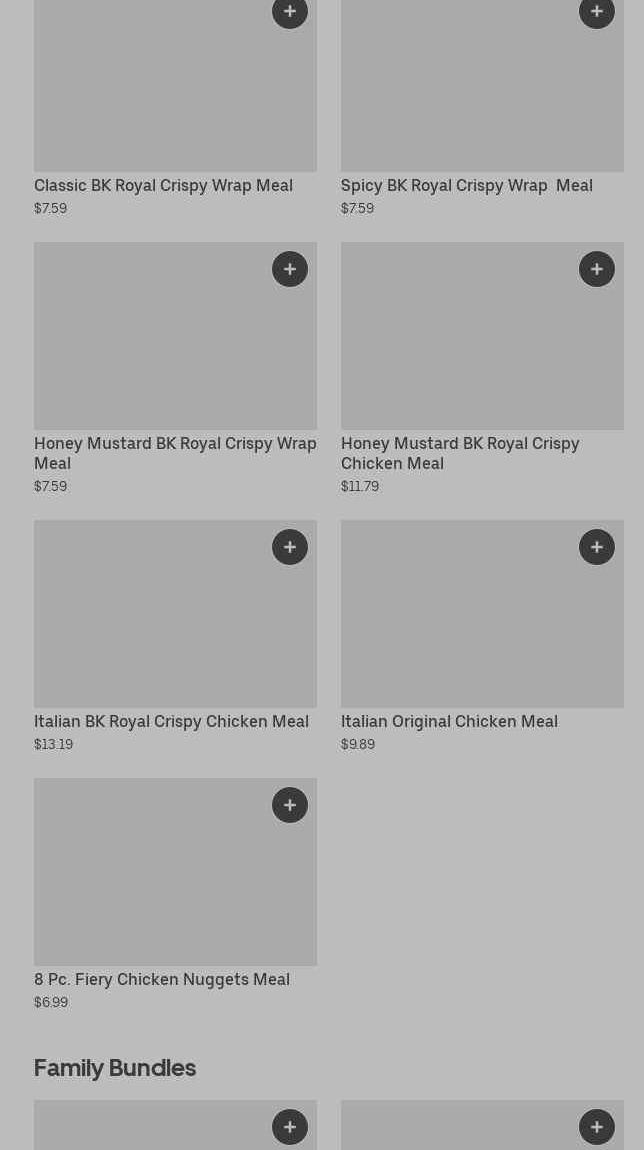Open Italian BK Royal Crispy Chicken Meal details
Image resolution: width=644 pixels, height=1150 pixels.
[171, 722]
